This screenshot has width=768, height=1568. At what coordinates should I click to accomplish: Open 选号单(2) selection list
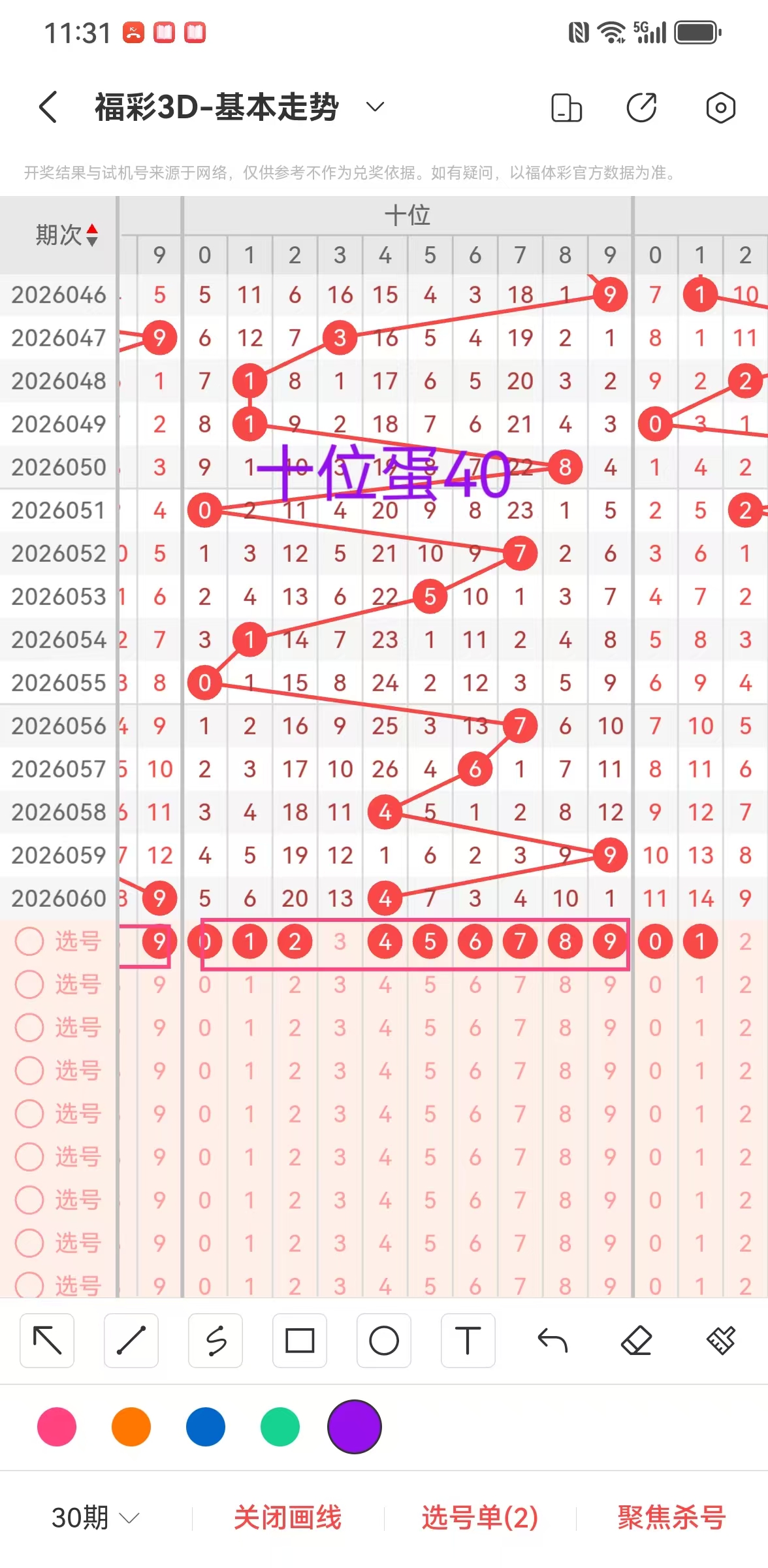click(x=480, y=1517)
